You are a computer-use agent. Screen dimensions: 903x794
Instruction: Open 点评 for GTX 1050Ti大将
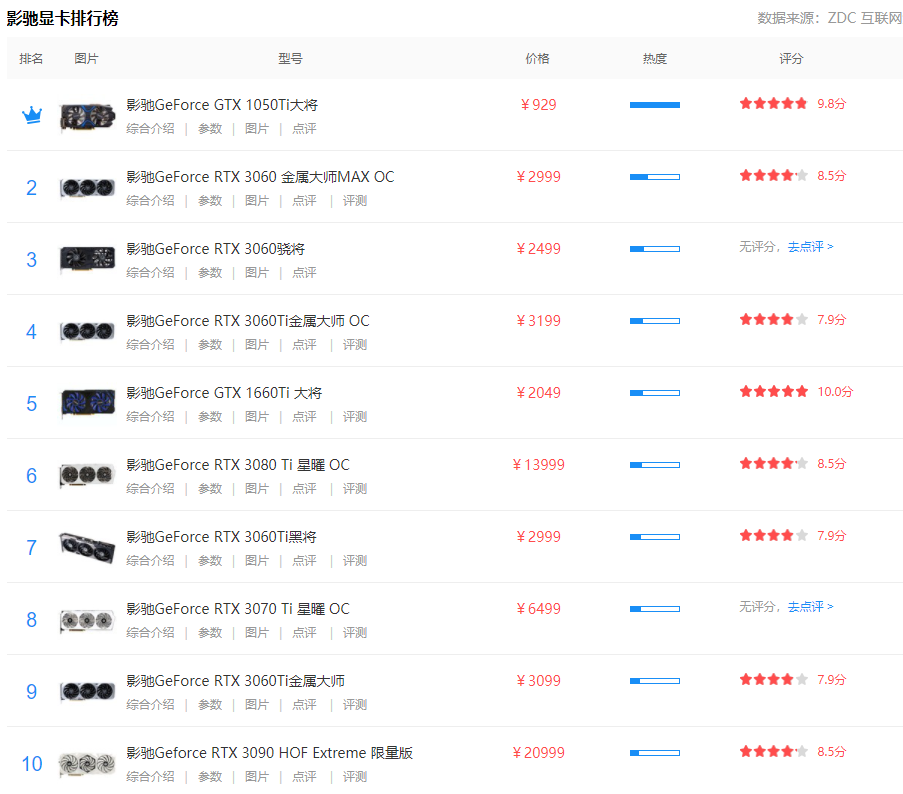[x=304, y=129]
